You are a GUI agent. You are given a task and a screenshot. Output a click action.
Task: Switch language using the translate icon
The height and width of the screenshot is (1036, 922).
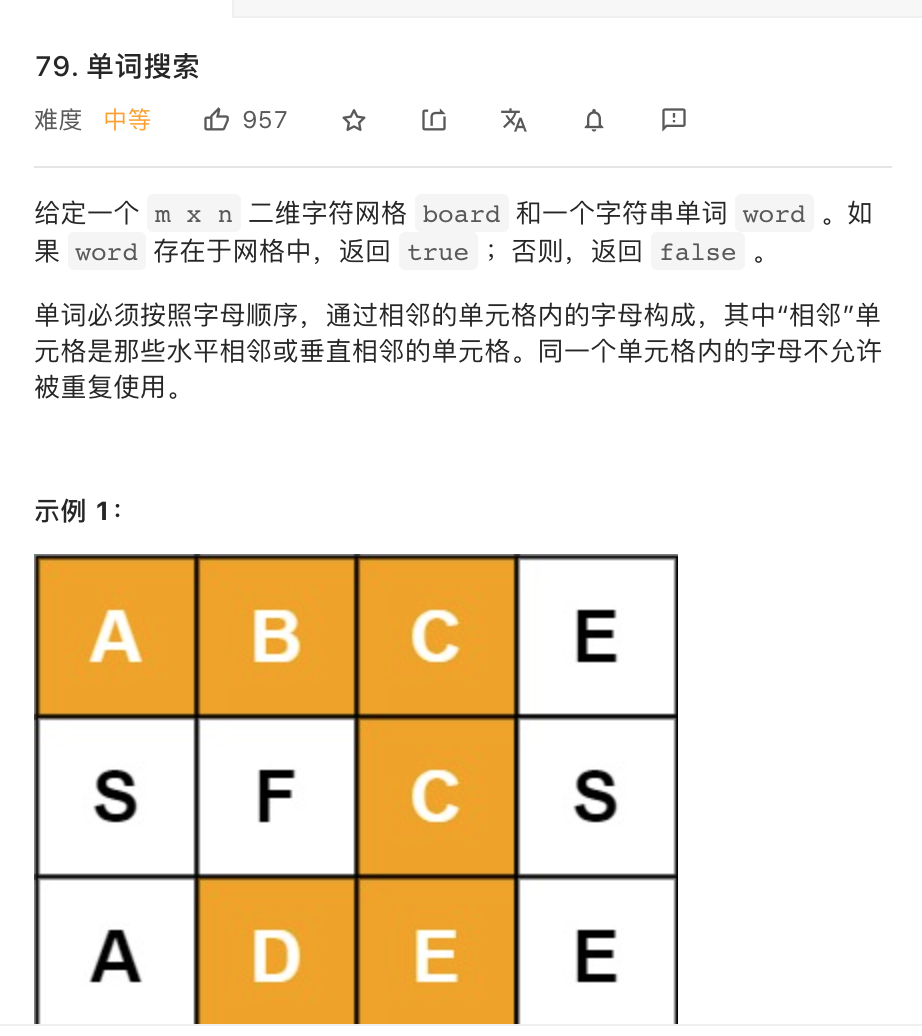point(514,121)
